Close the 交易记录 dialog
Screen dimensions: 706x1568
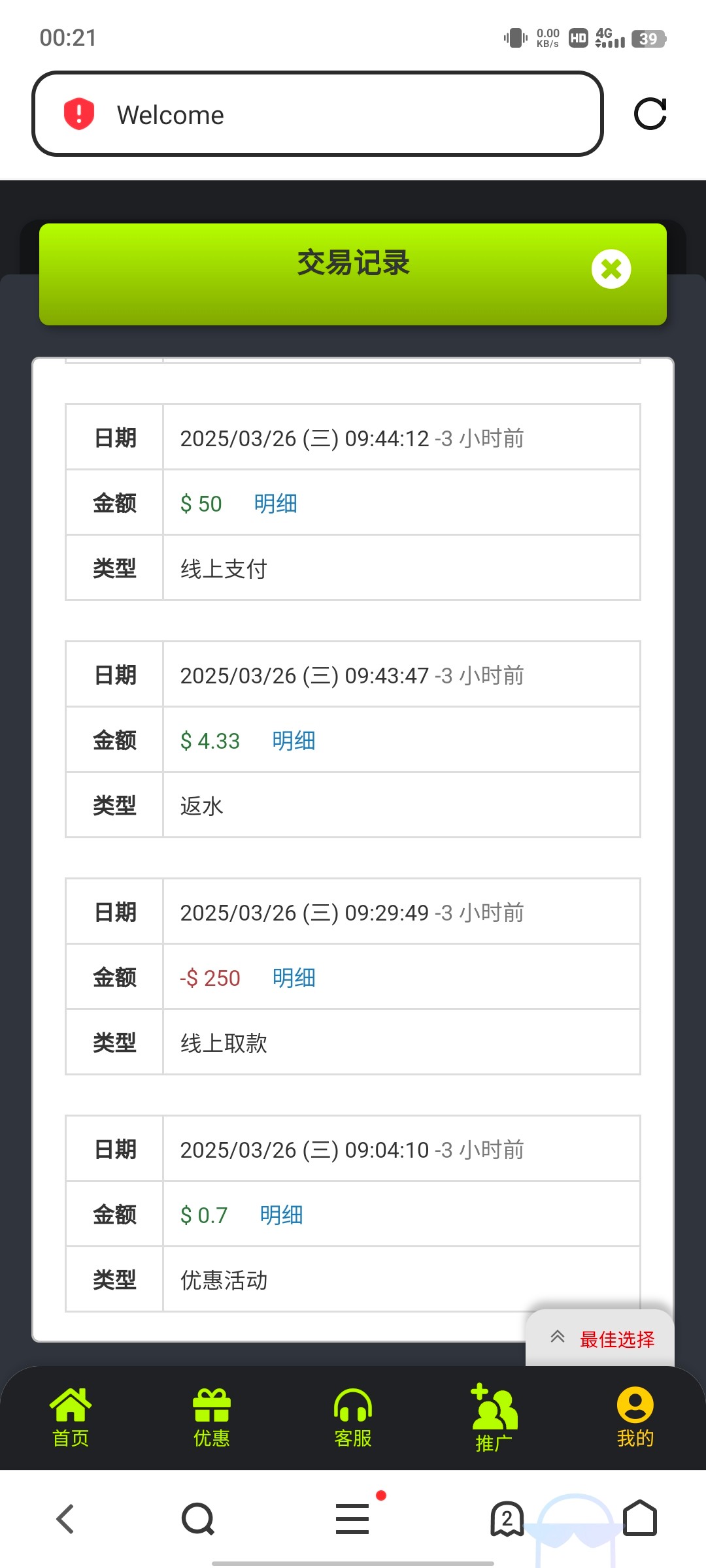pos(611,269)
